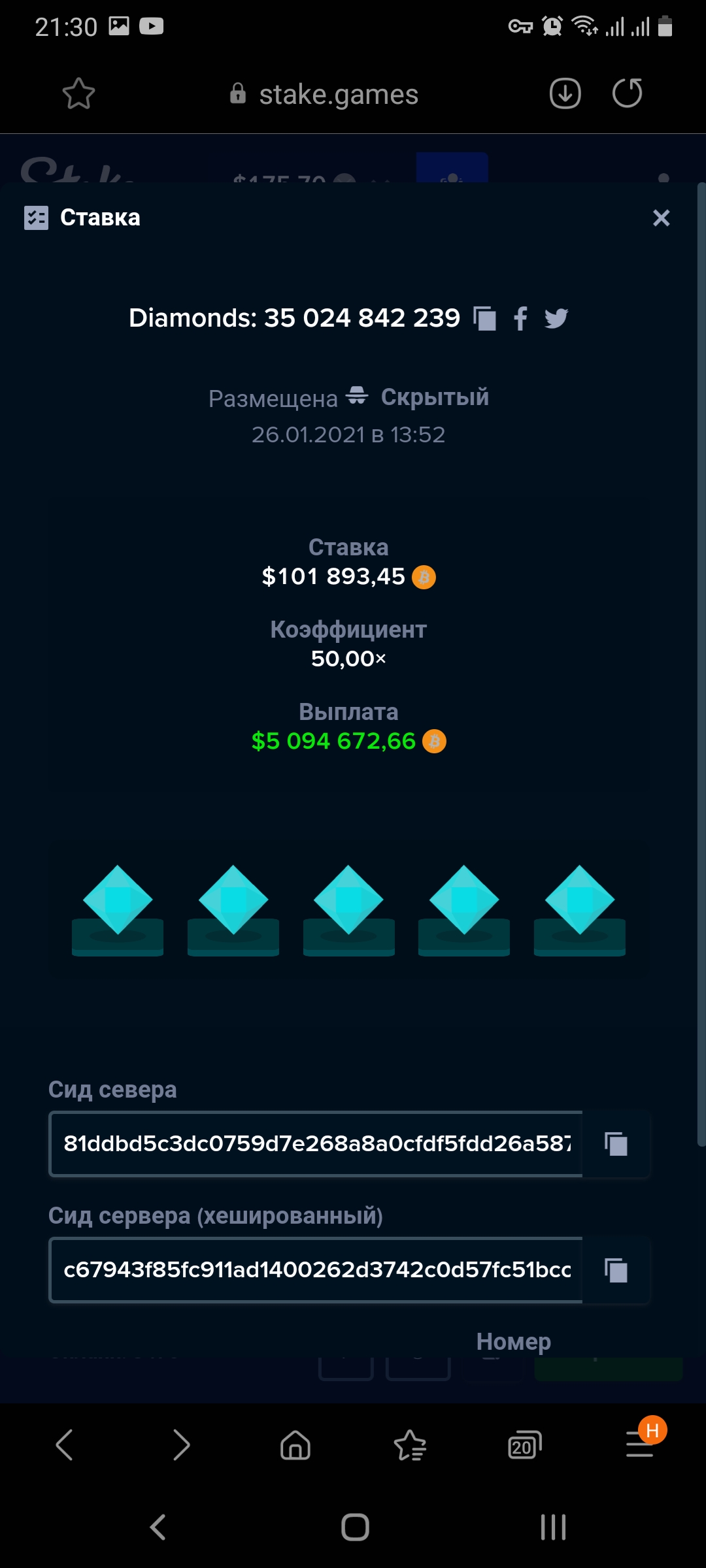The width and height of the screenshot is (706, 1568).
Task: Open the browser home page
Action: click(x=295, y=1445)
